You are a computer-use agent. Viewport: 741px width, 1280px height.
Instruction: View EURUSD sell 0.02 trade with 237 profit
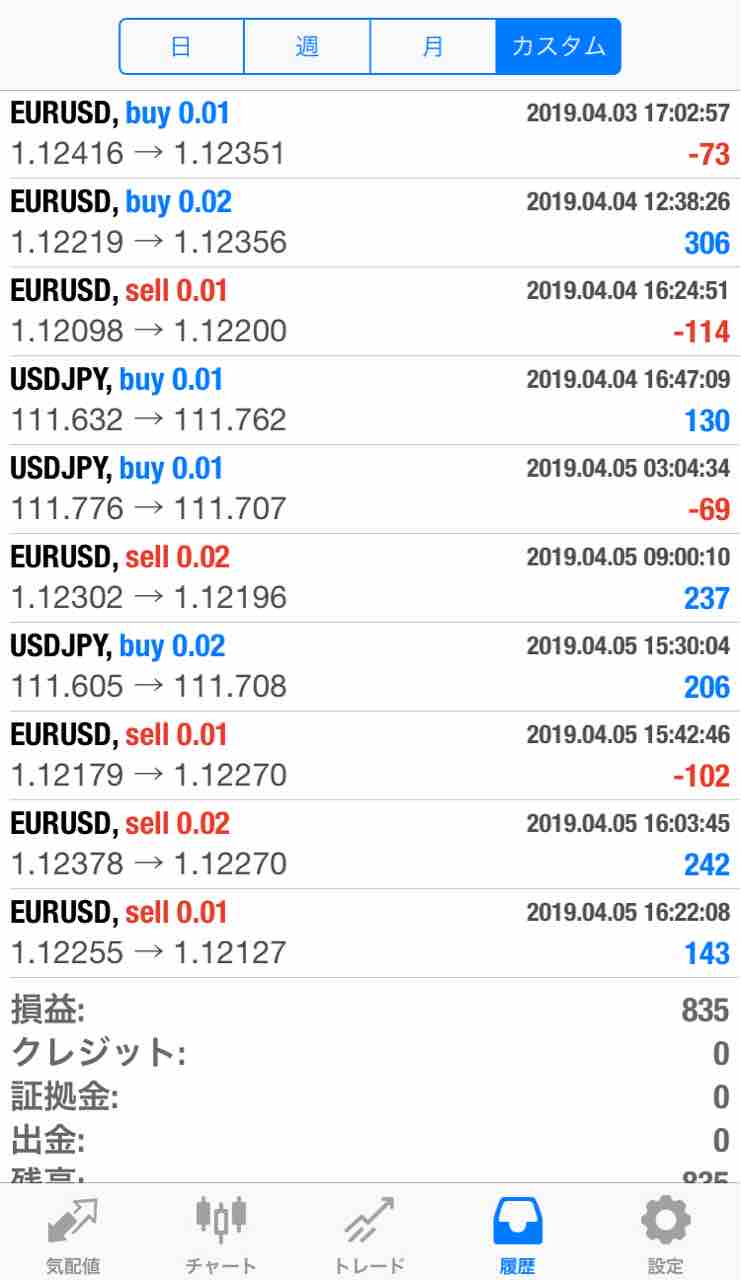[370, 578]
